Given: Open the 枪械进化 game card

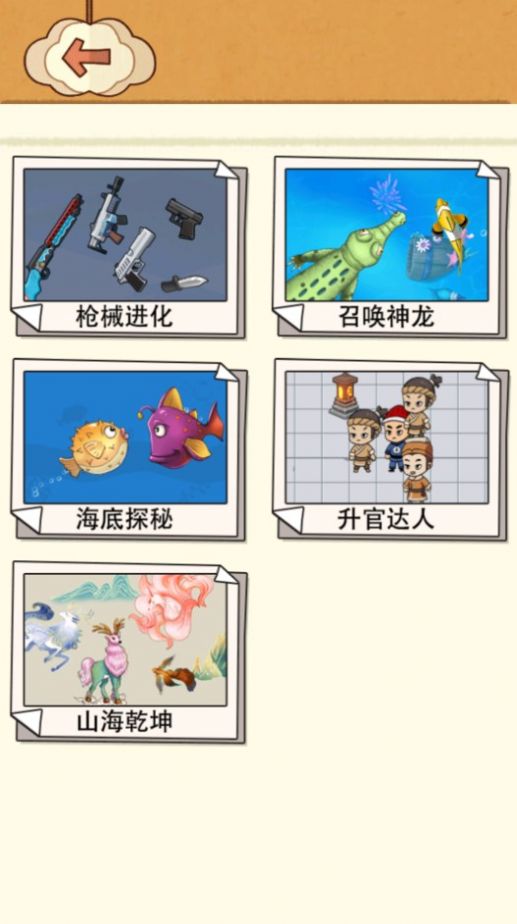Looking at the screenshot, I should [128, 247].
